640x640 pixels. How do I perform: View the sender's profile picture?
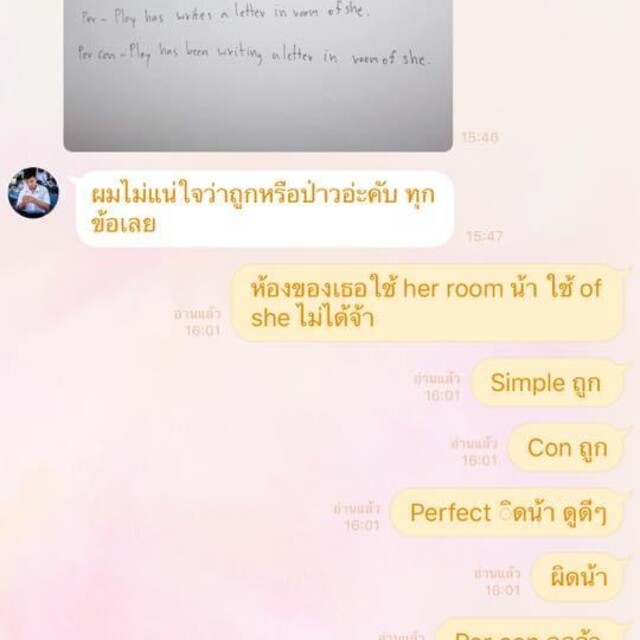tap(34, 192)
